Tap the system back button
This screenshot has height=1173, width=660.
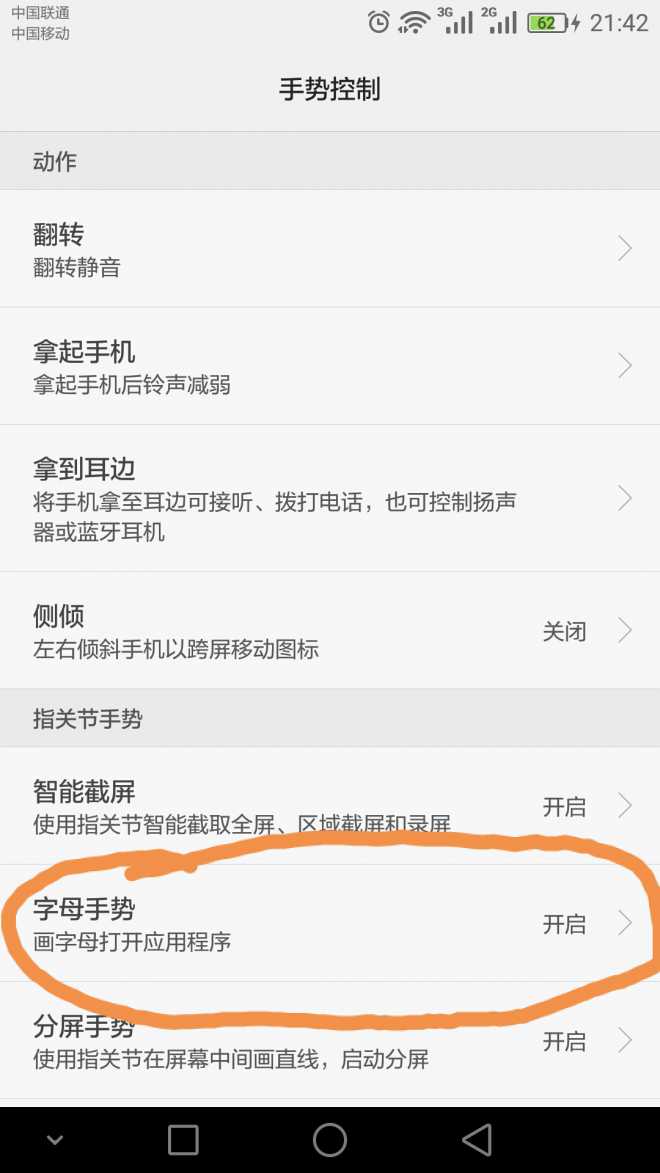[477, 1139]
